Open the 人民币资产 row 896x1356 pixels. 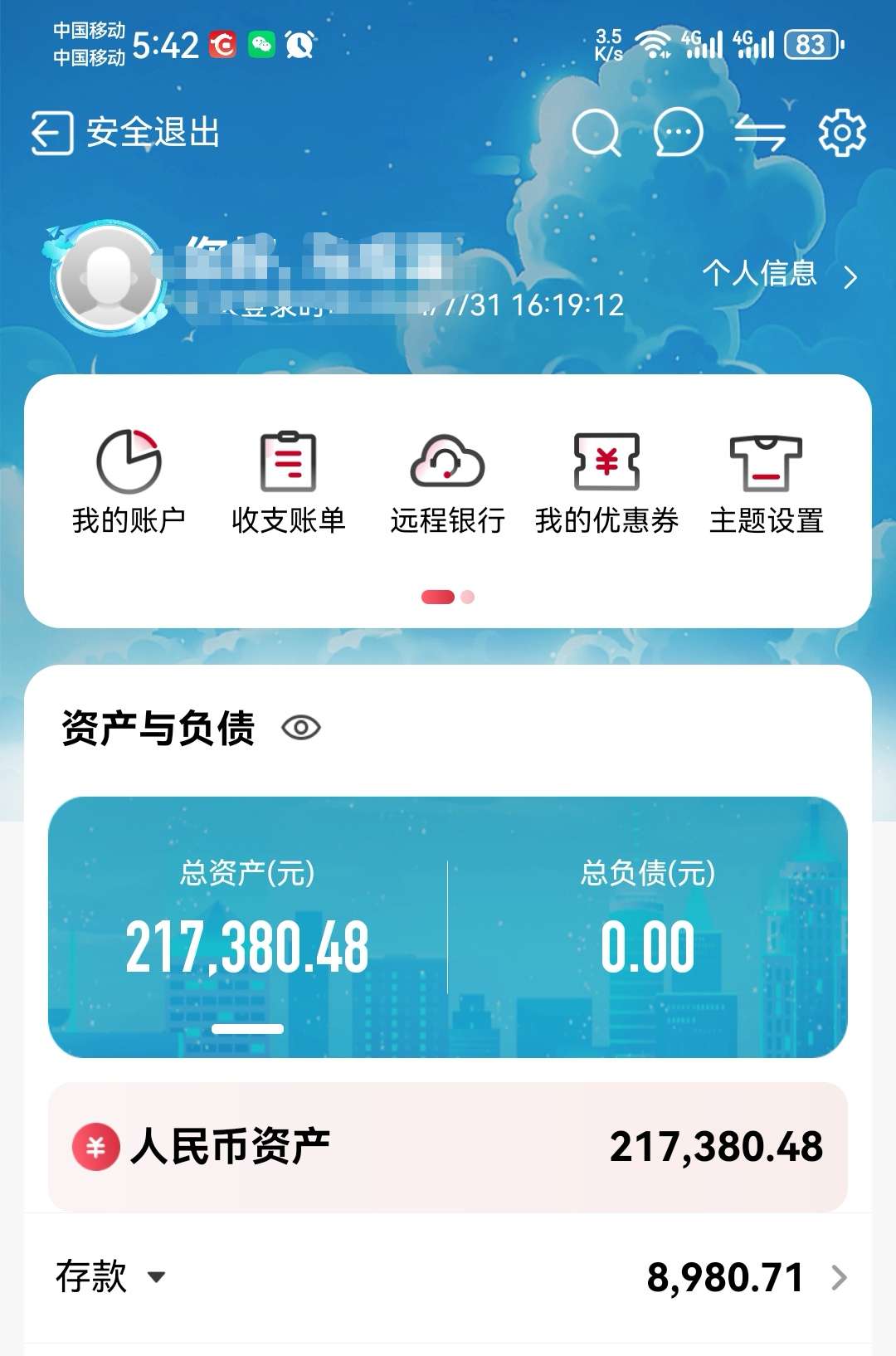point(448,1147)
